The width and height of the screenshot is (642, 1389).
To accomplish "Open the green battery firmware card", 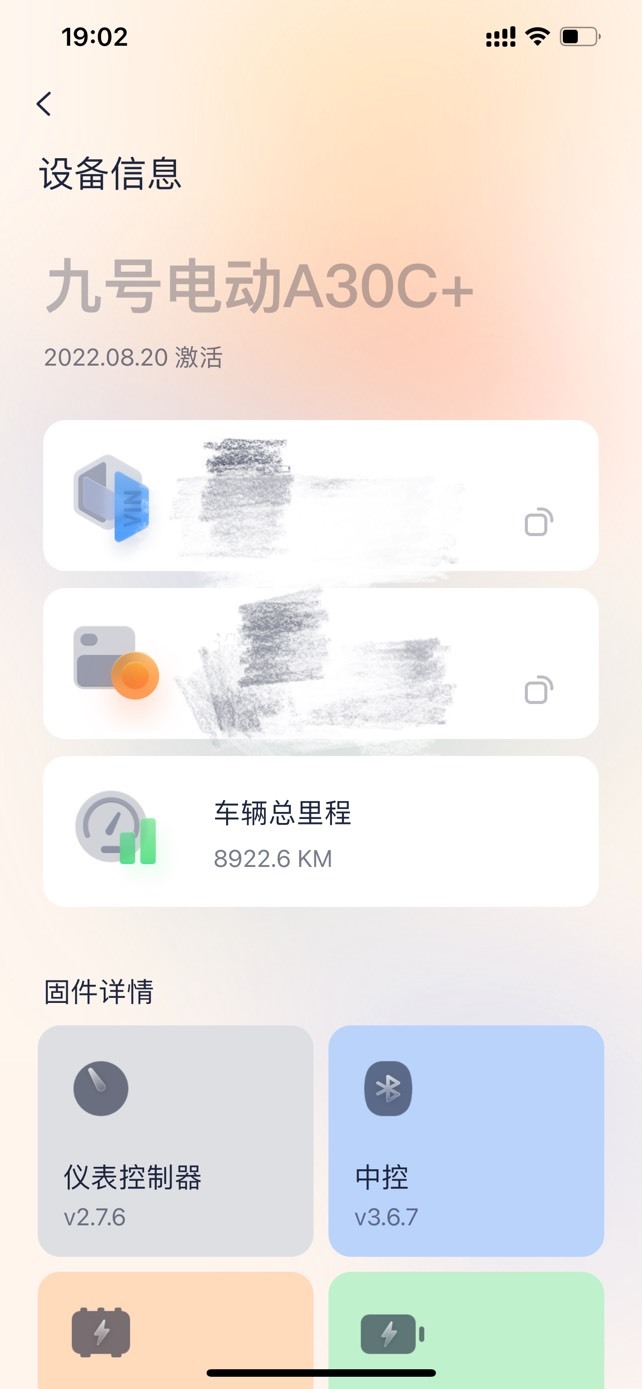I will 466,1330.
